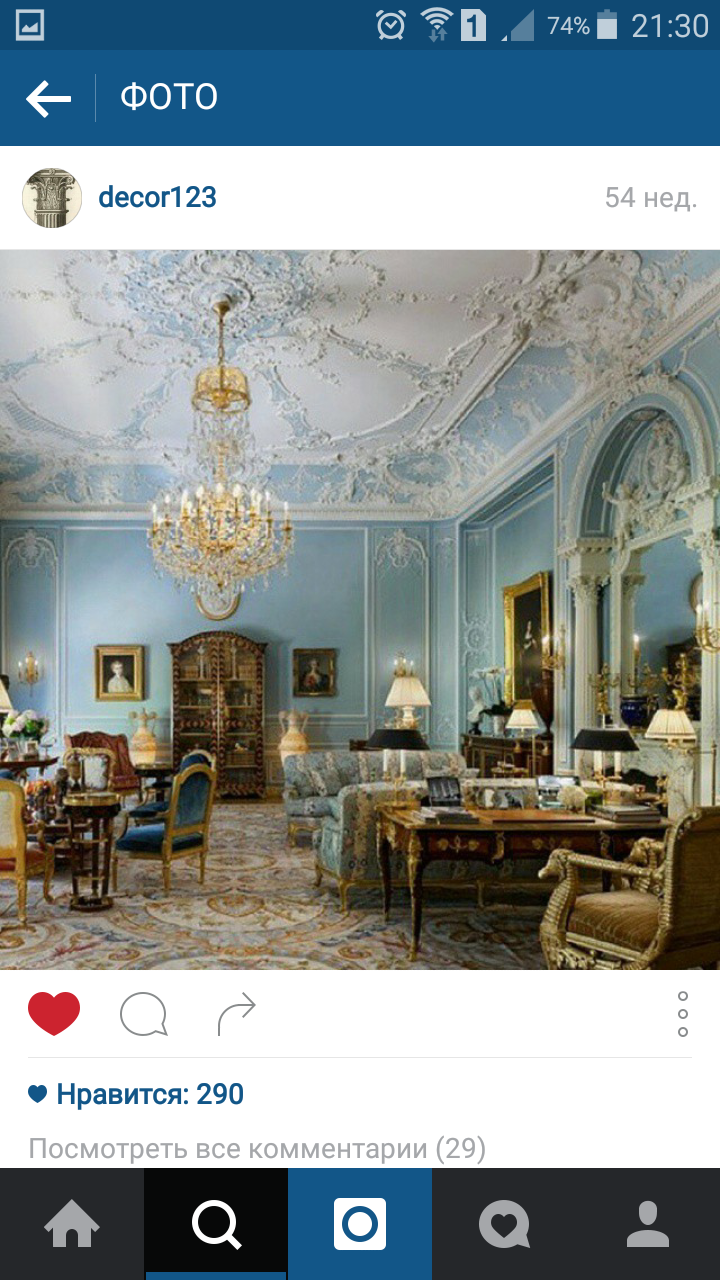Switch to the Profile tab
This screenshot has height=1280, width=720.
[x=648, y=1224]
